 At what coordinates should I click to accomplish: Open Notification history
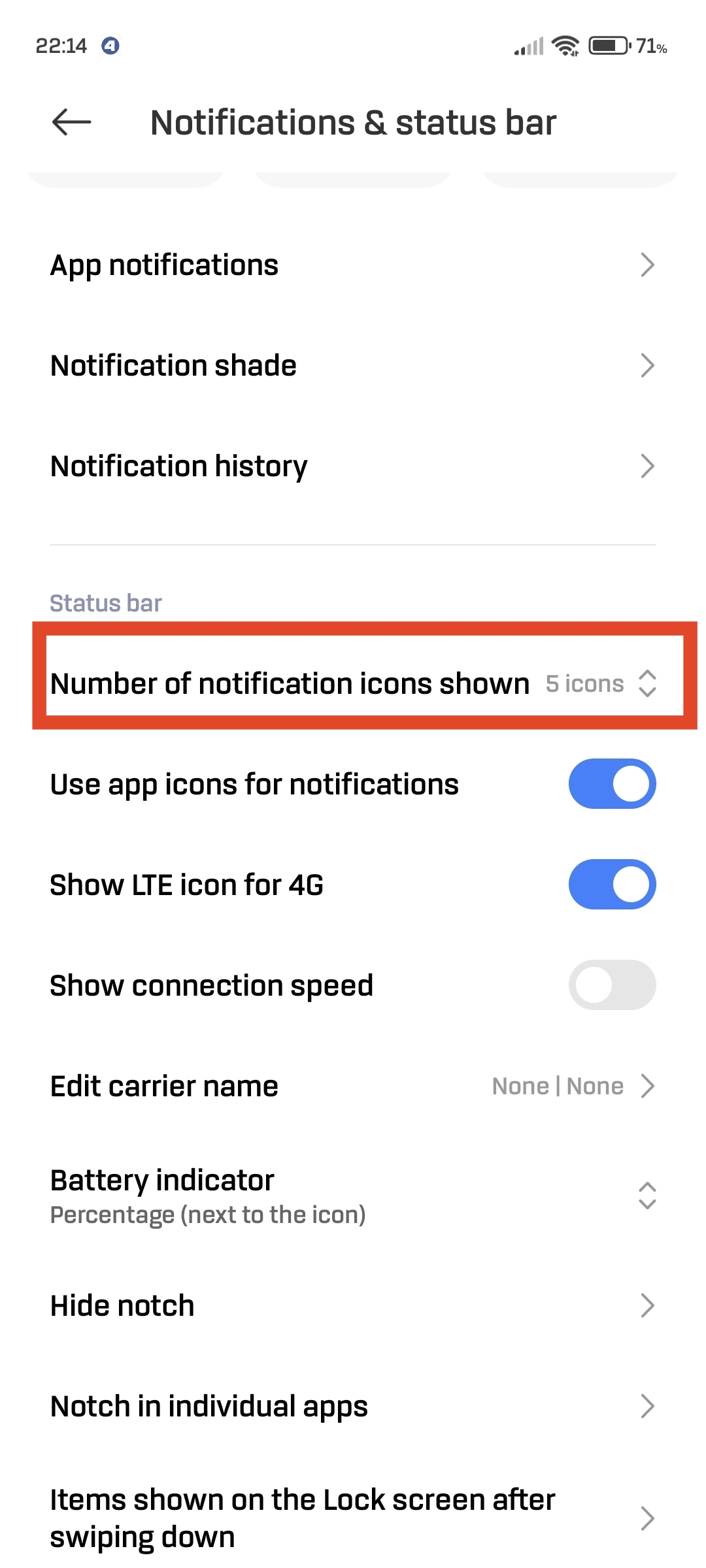pos(353,466)
